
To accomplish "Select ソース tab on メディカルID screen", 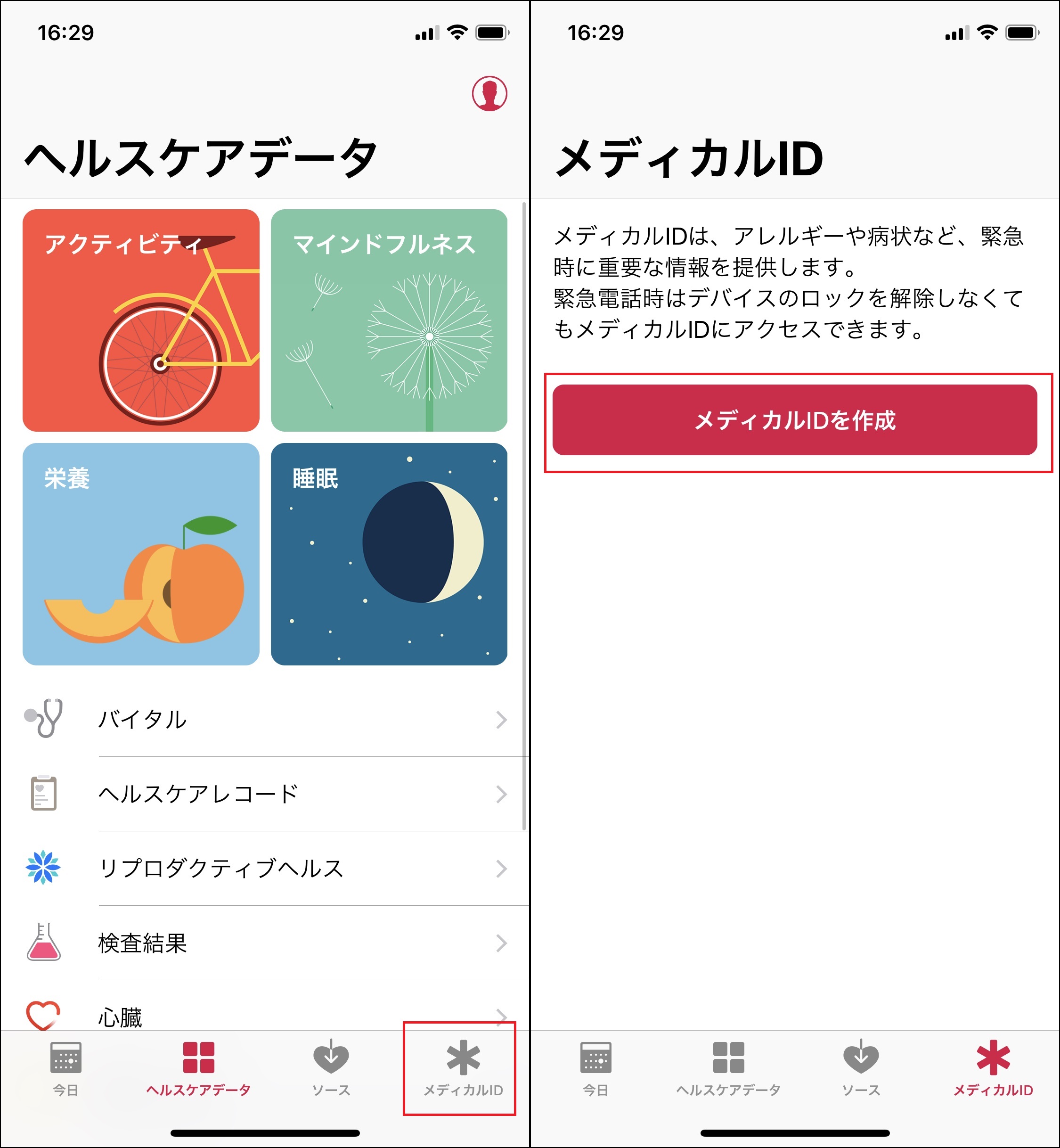I will click(860, 1068).
